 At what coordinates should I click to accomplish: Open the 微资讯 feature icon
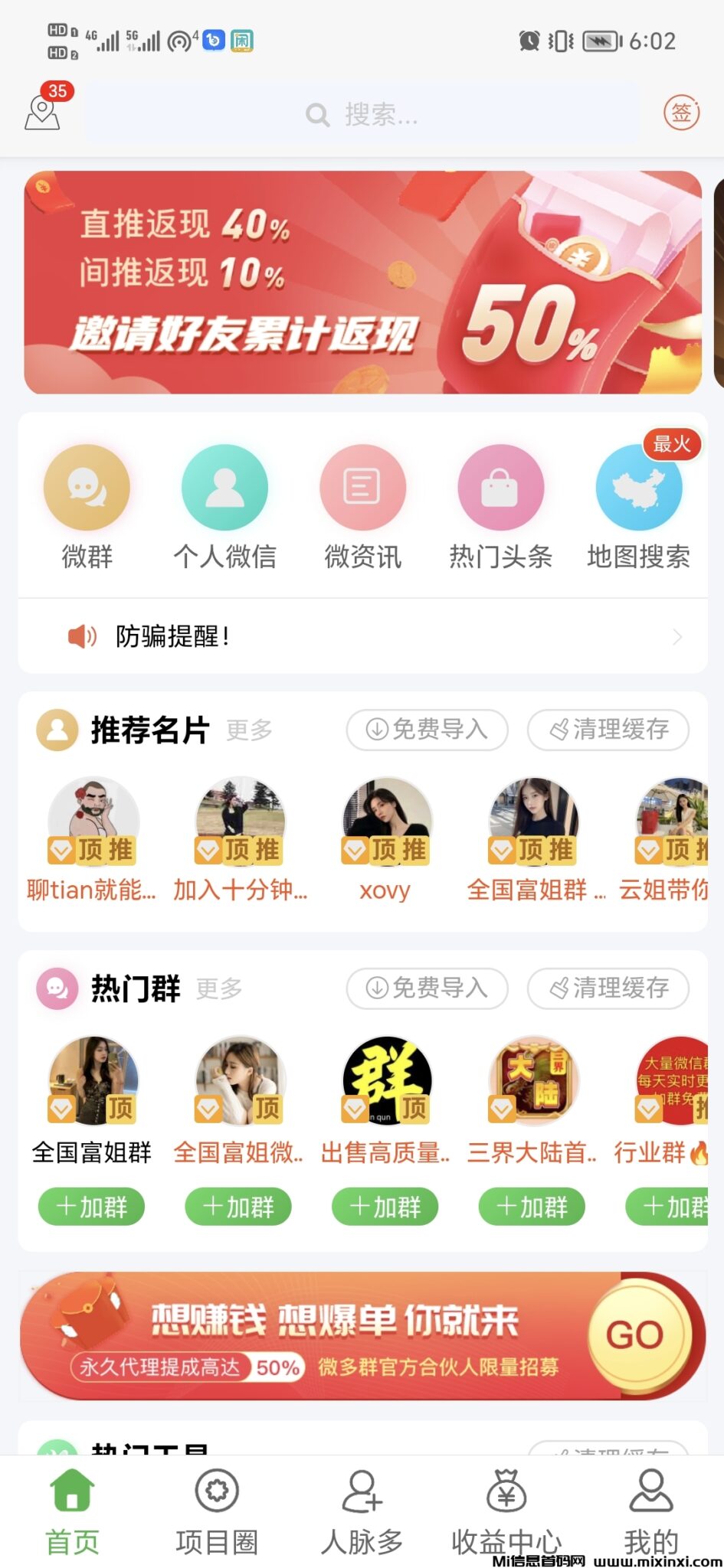pos(362,488)
